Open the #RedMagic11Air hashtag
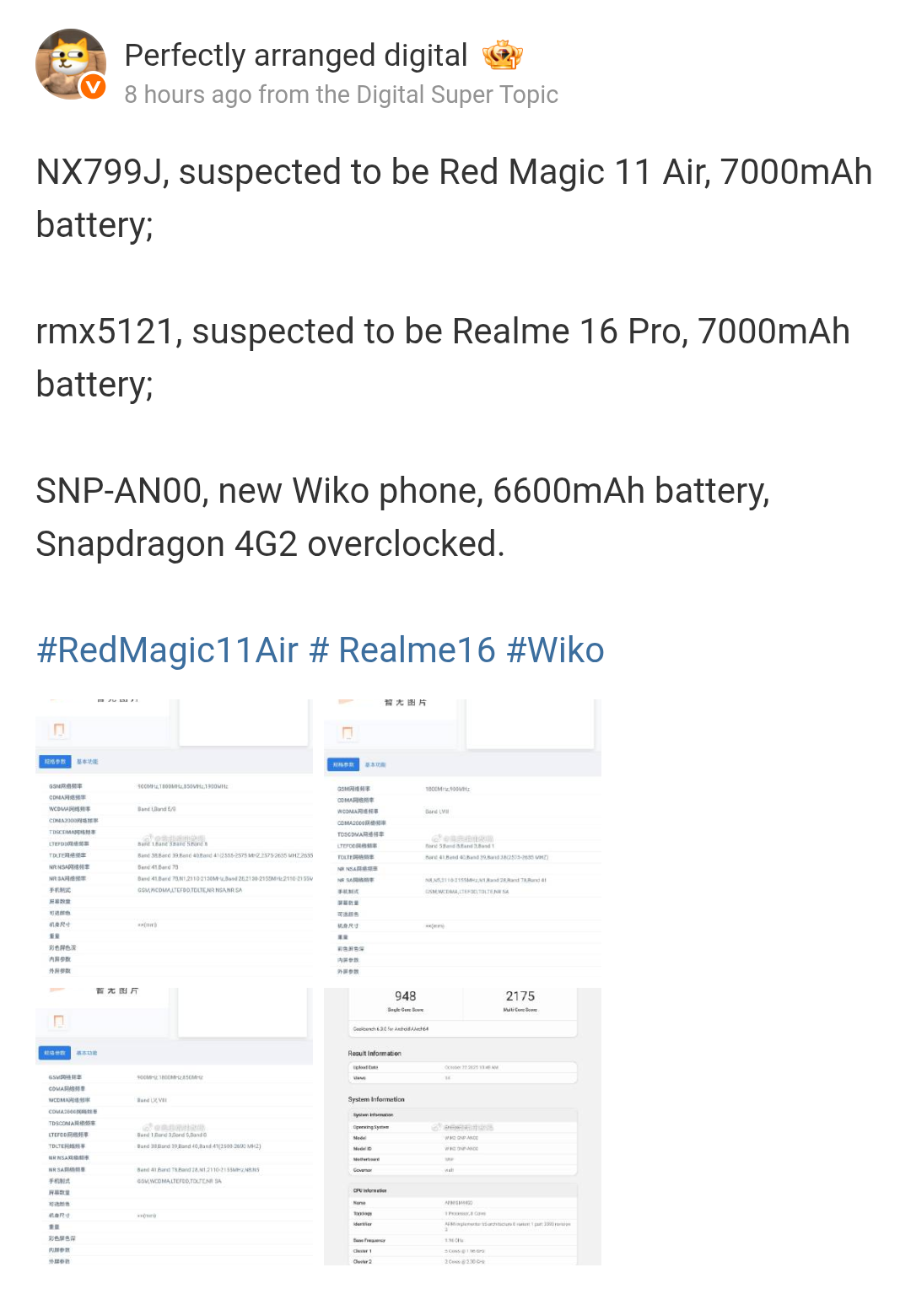 (167, 650)
